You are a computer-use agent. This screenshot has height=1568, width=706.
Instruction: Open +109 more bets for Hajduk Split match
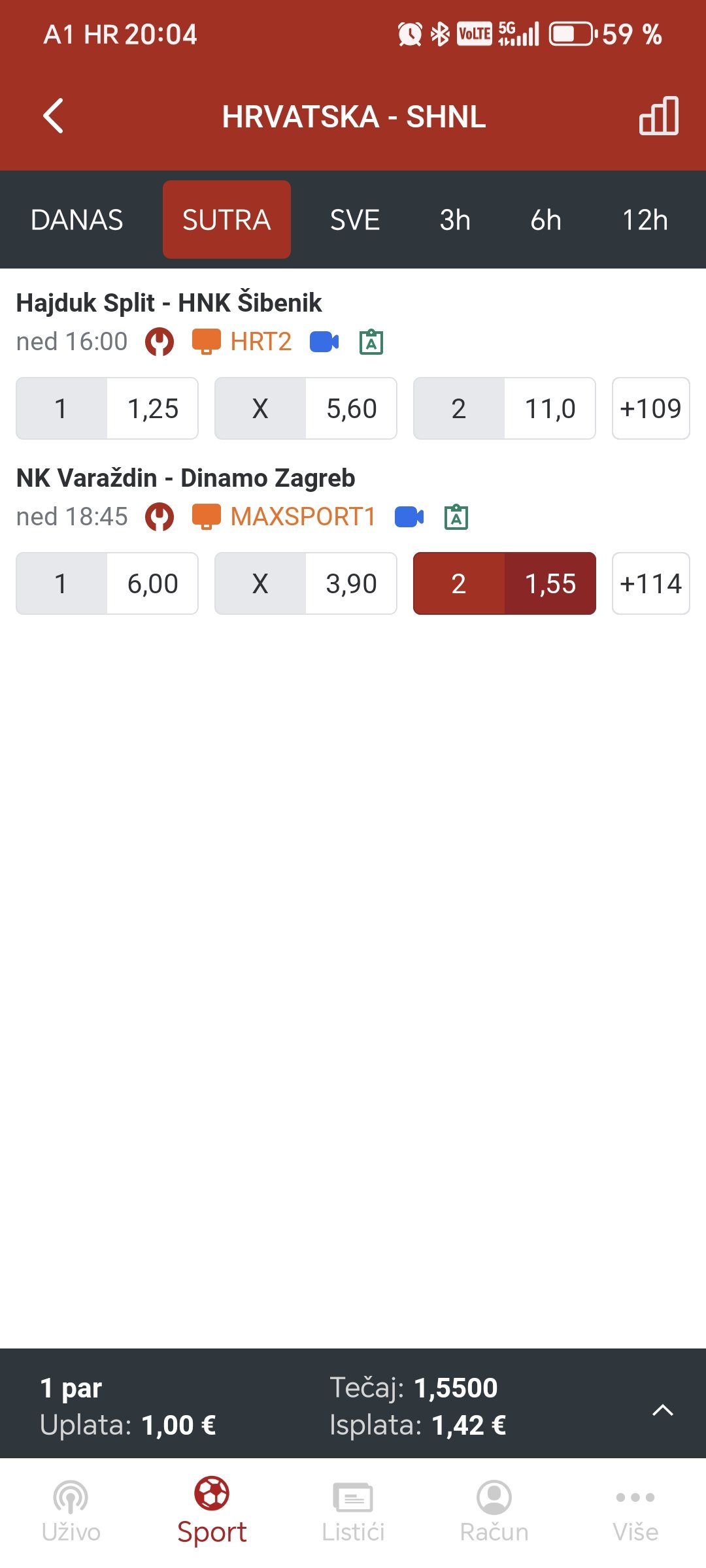pos(650,408)
